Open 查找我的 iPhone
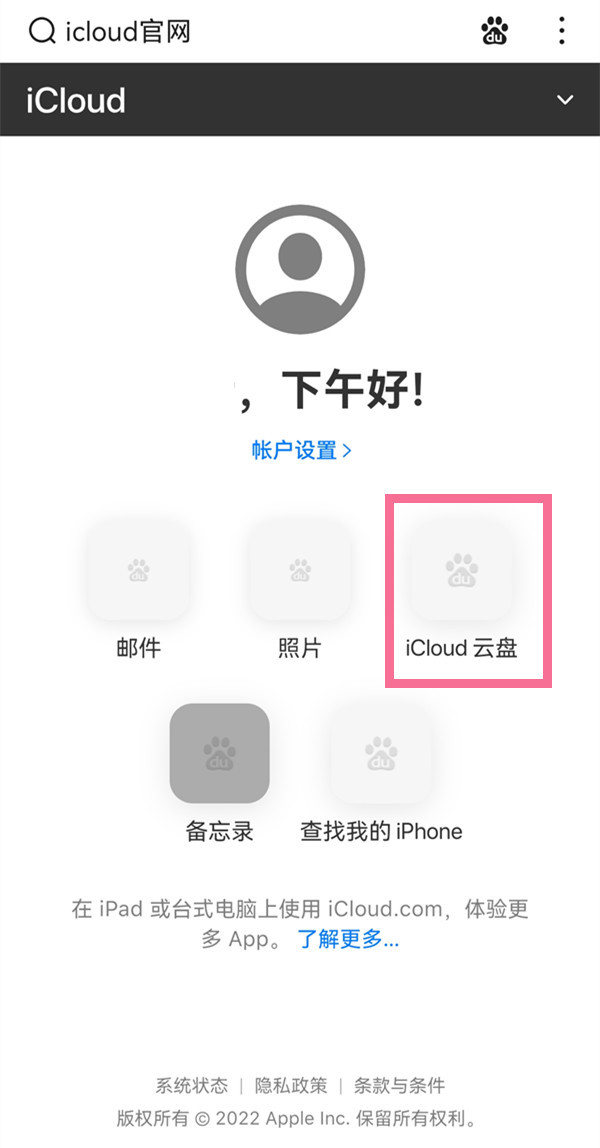This screenshot has height=1148, width=600. click(x=381, y=754)
